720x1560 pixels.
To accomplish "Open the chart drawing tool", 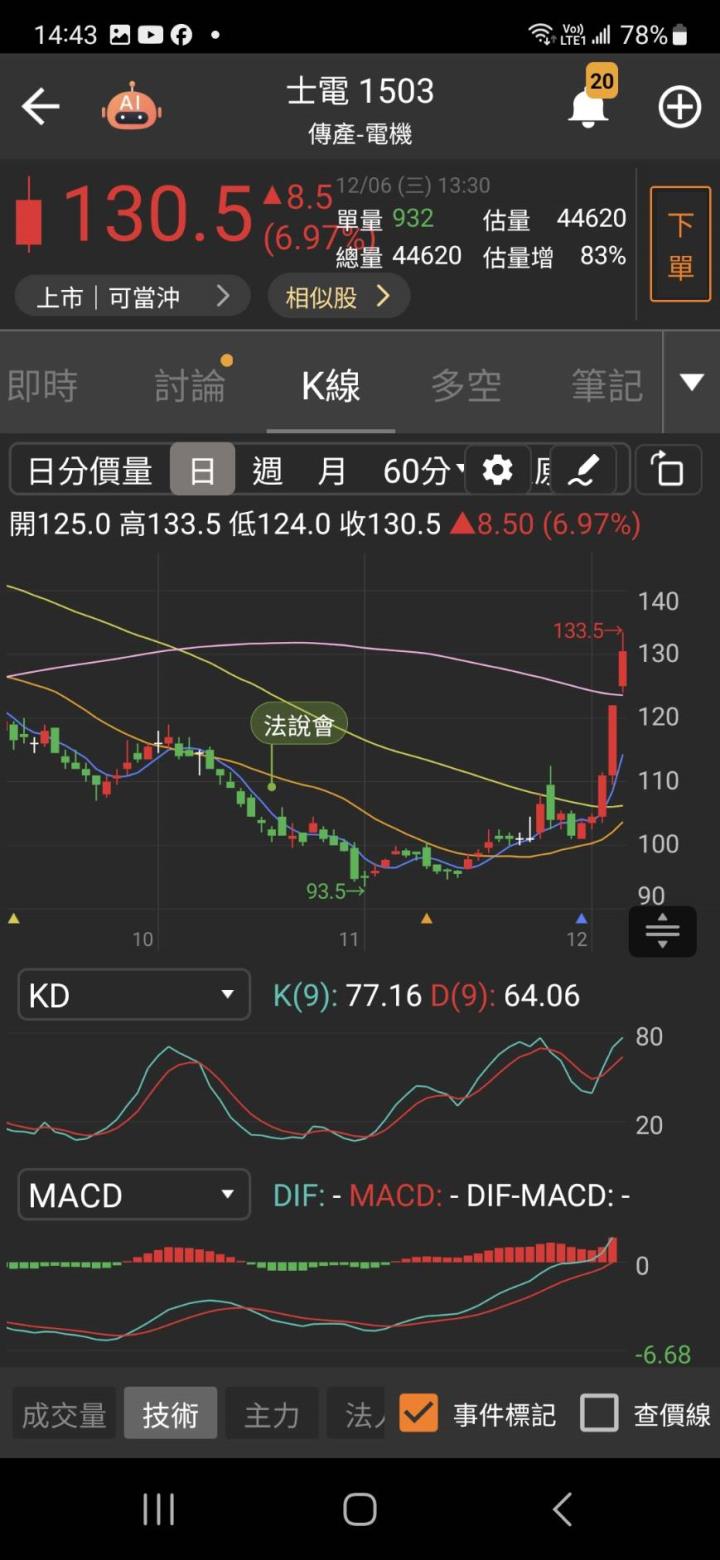I will 583,470.
